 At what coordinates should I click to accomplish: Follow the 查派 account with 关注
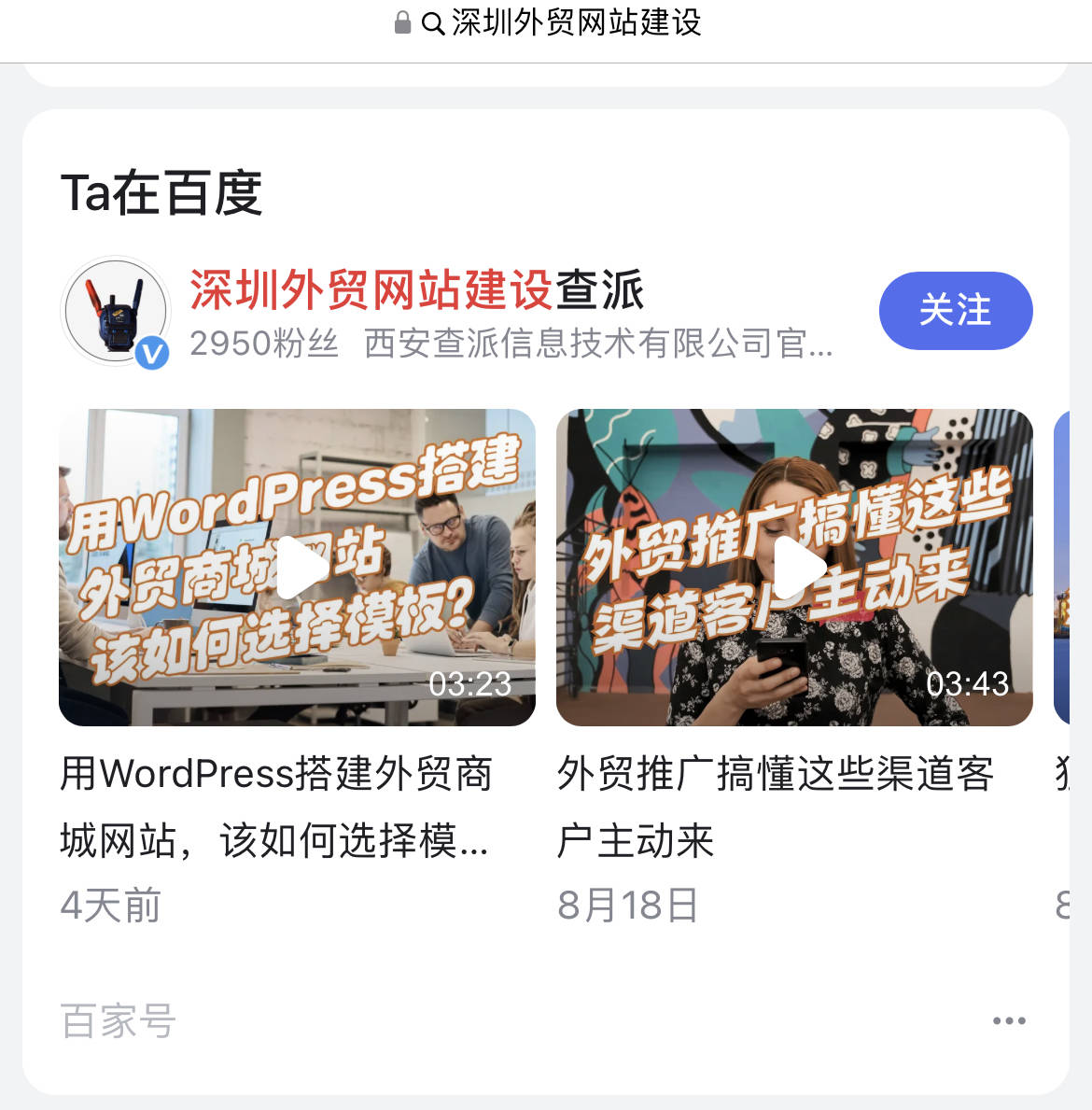pyautogui.click(x=955, y=311)
